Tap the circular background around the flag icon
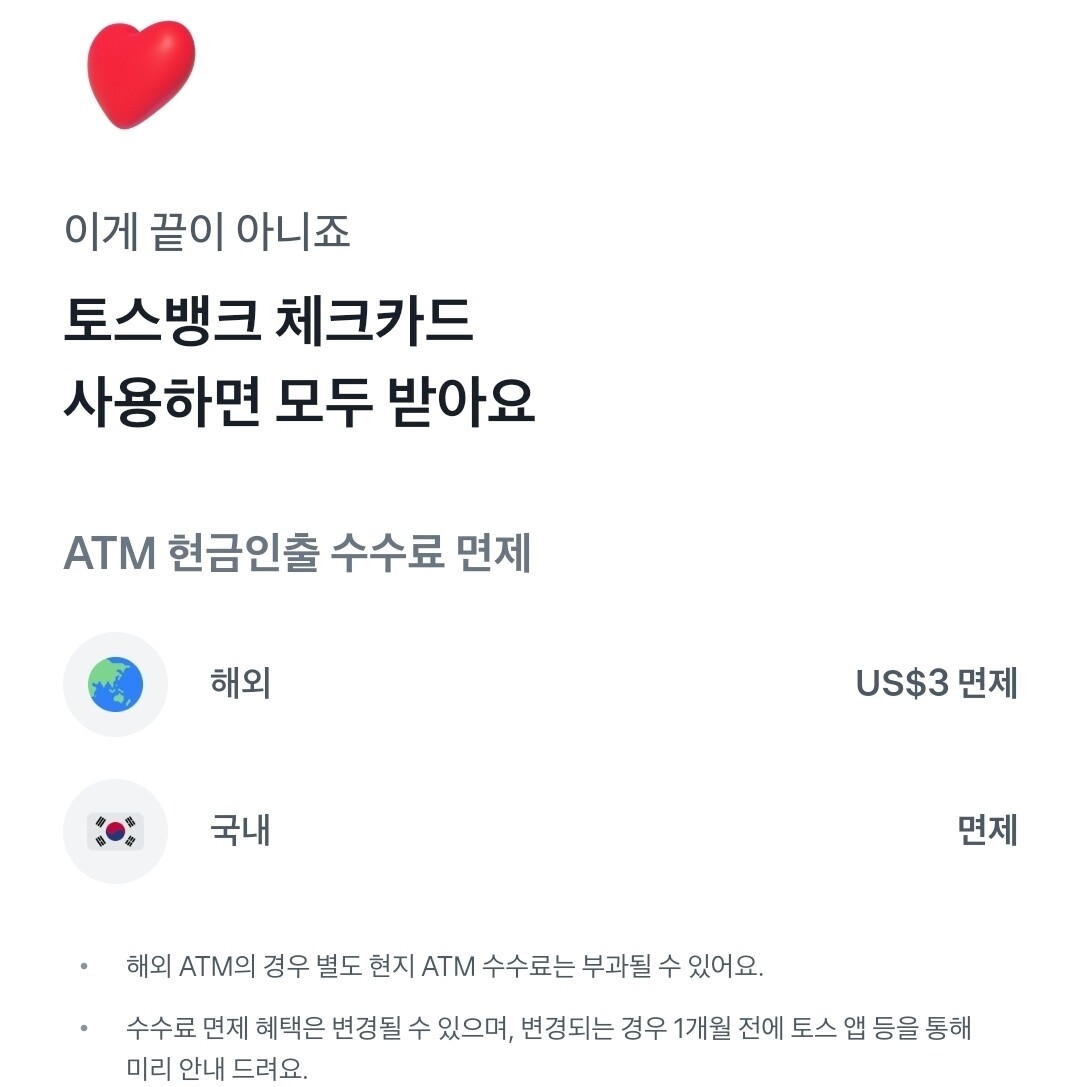 (115, 830)
